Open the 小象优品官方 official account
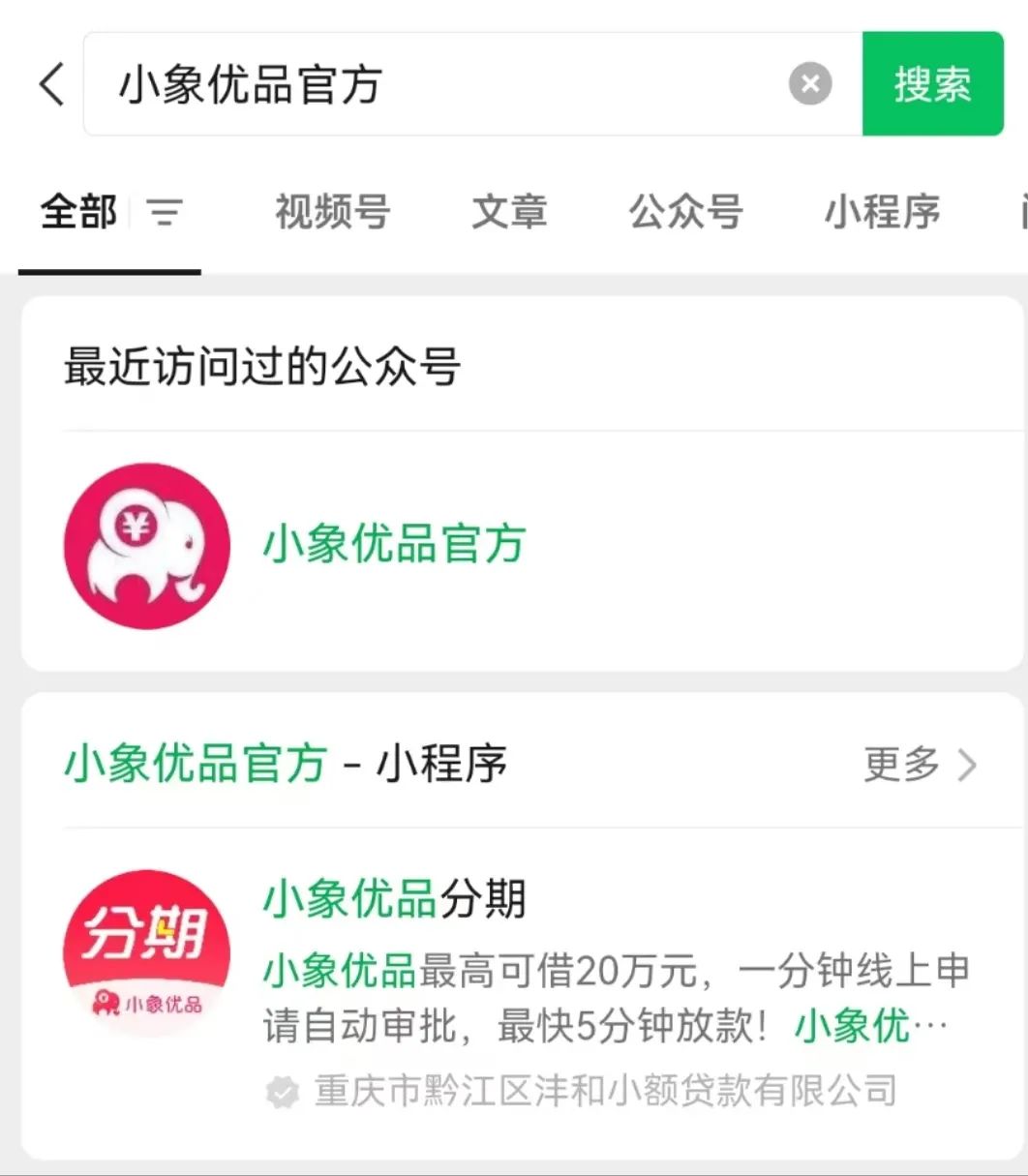The image size is (1028, 1176). click(393, 545)
